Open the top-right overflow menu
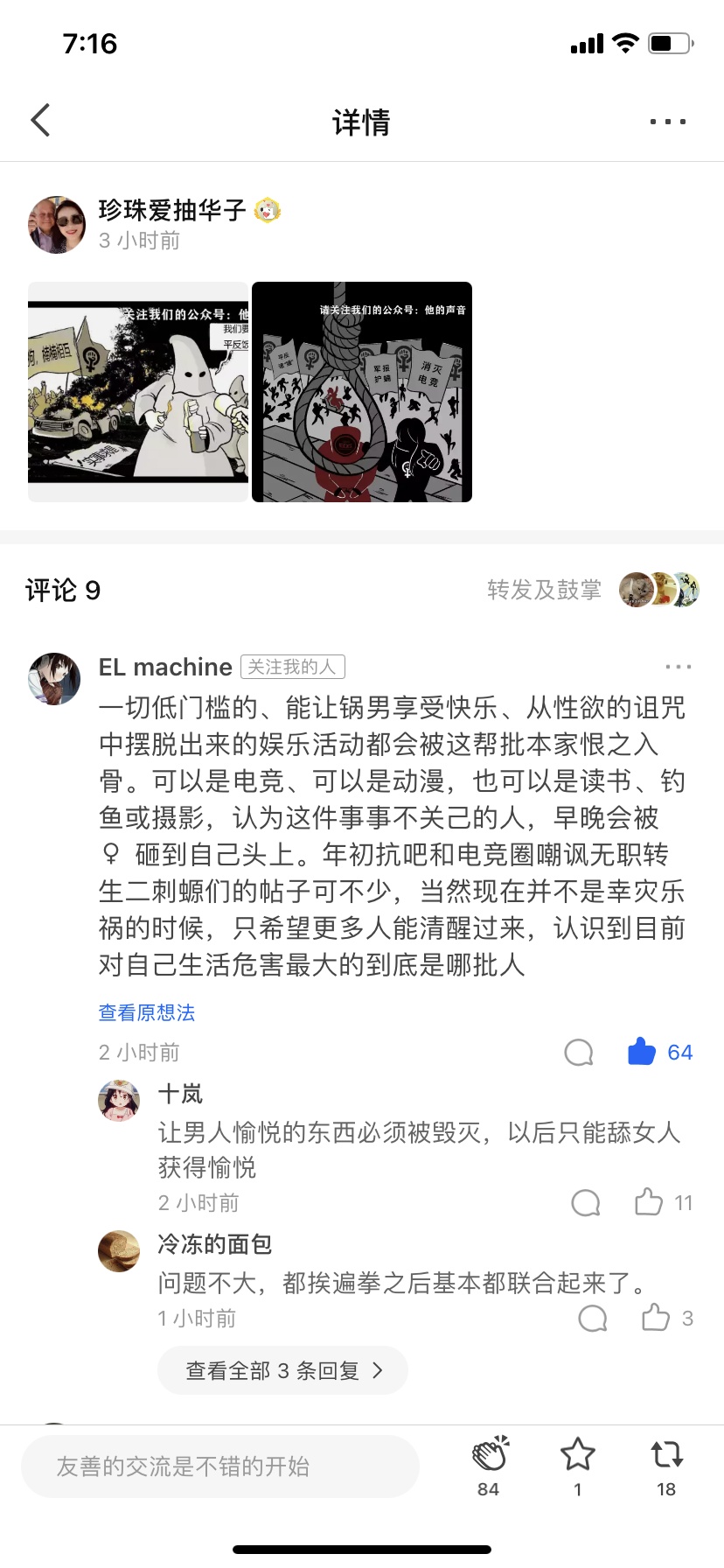 [x=667, y=122]
